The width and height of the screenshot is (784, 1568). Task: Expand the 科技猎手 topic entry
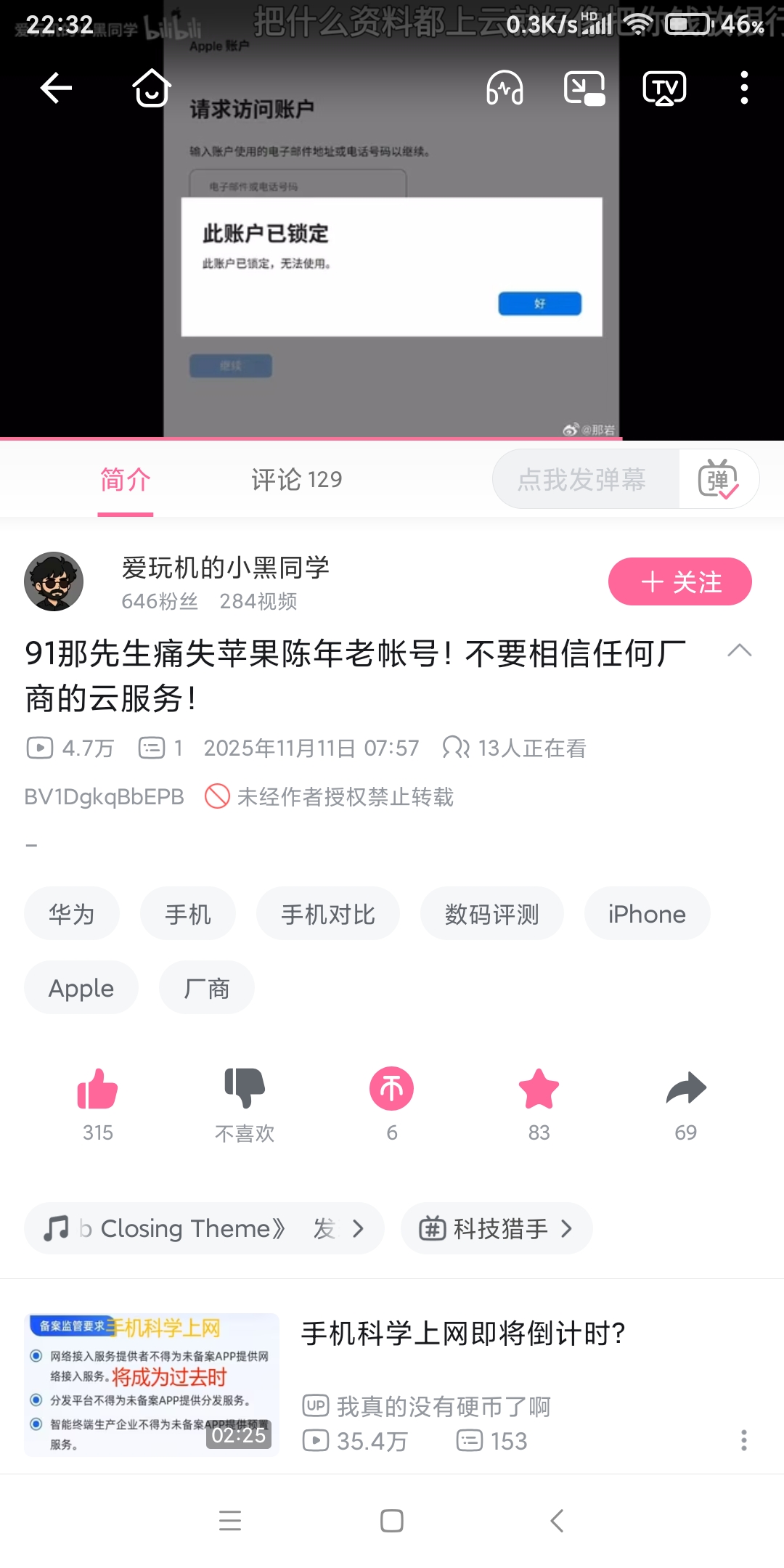coord(496,1228)
